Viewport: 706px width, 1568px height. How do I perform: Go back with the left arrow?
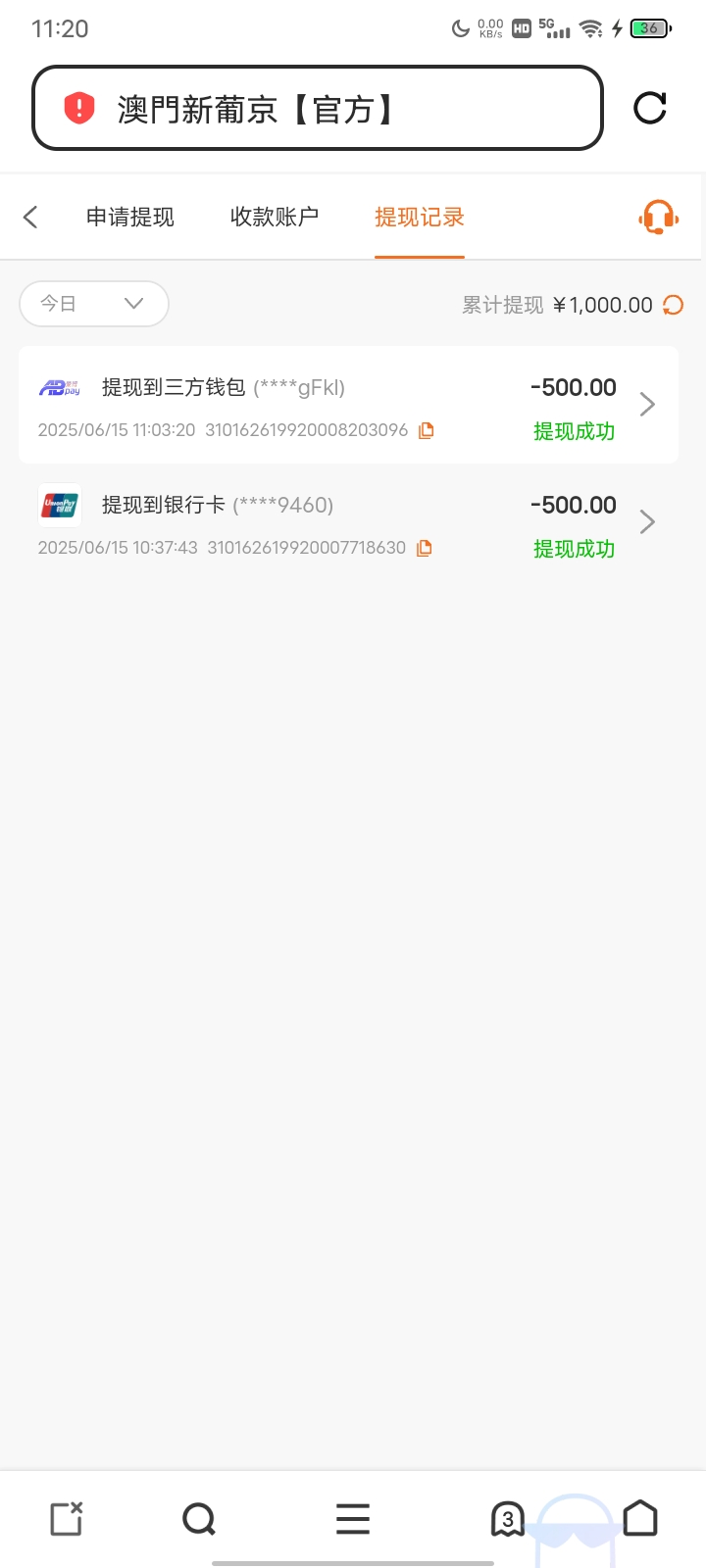tap(31, 217)
